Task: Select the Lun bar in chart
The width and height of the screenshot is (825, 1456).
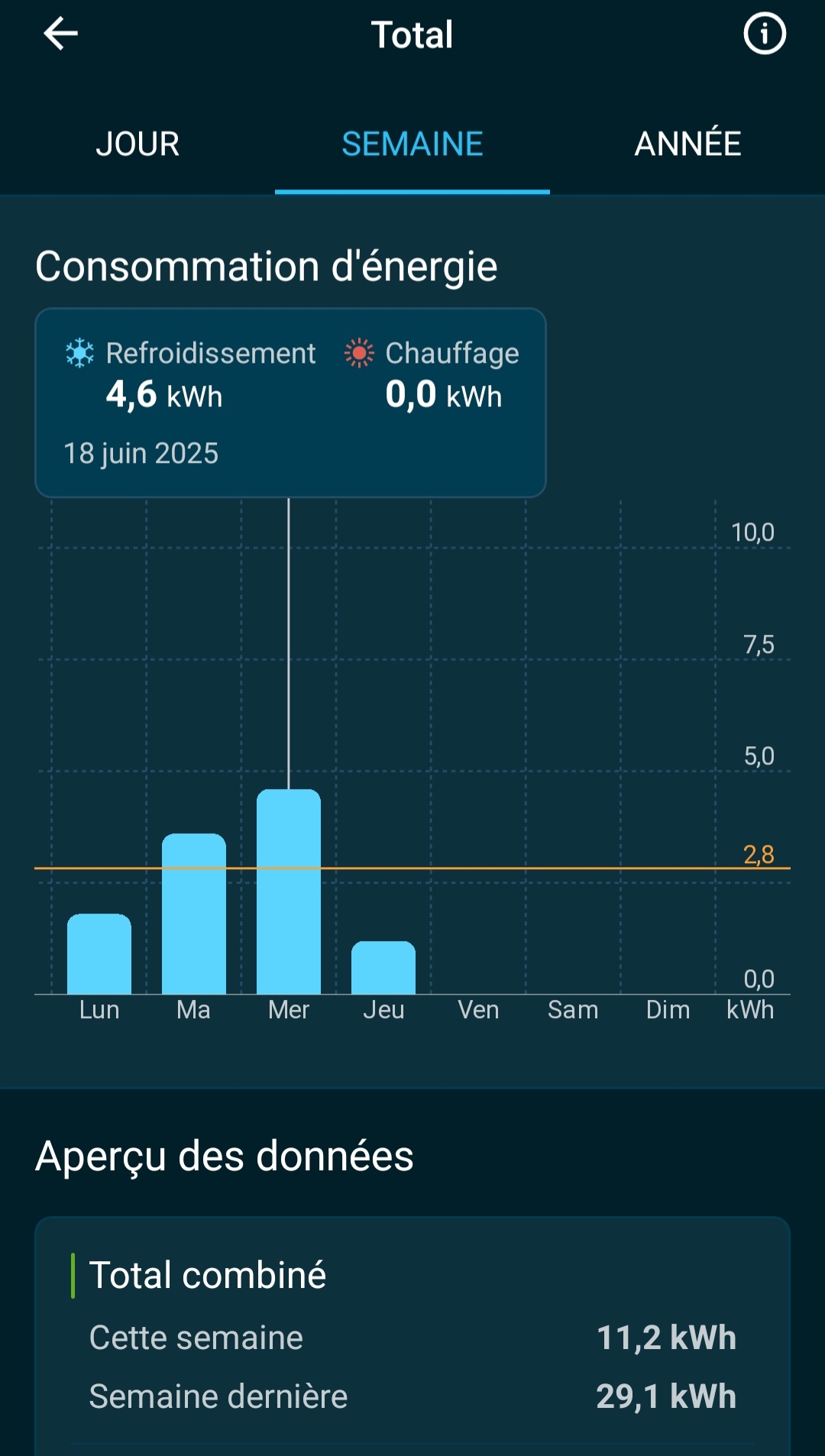Action: click(99, 953)
